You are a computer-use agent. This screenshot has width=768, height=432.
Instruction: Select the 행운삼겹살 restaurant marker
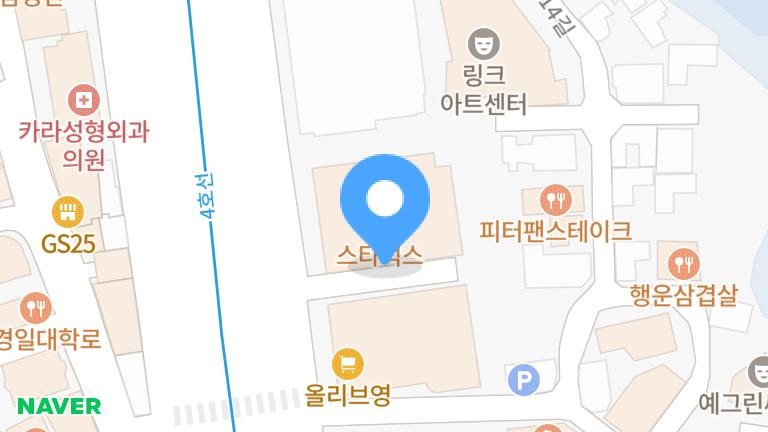(684, 263)
